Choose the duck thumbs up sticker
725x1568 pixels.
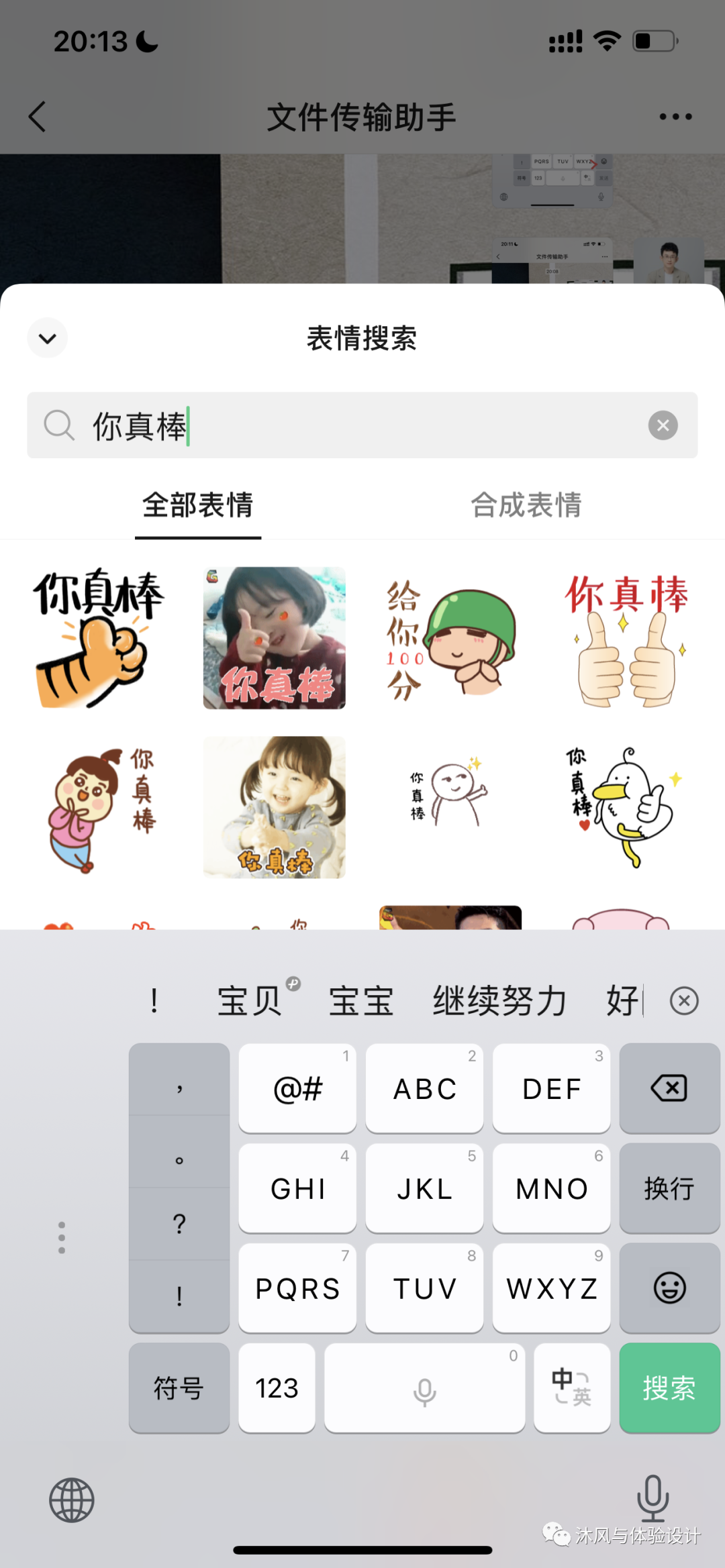click(x=624, y=807)
